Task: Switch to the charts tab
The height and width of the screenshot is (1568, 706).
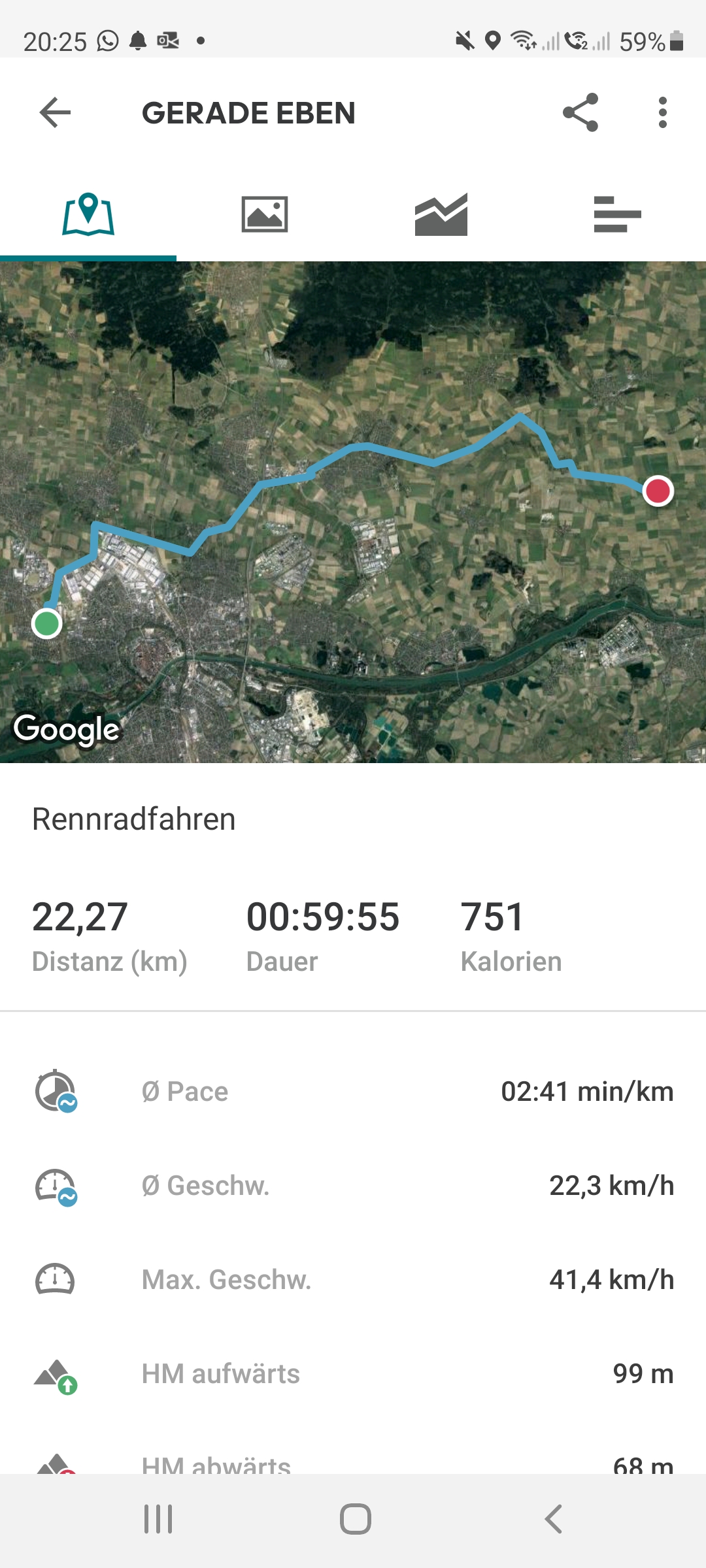Action: 441,214
